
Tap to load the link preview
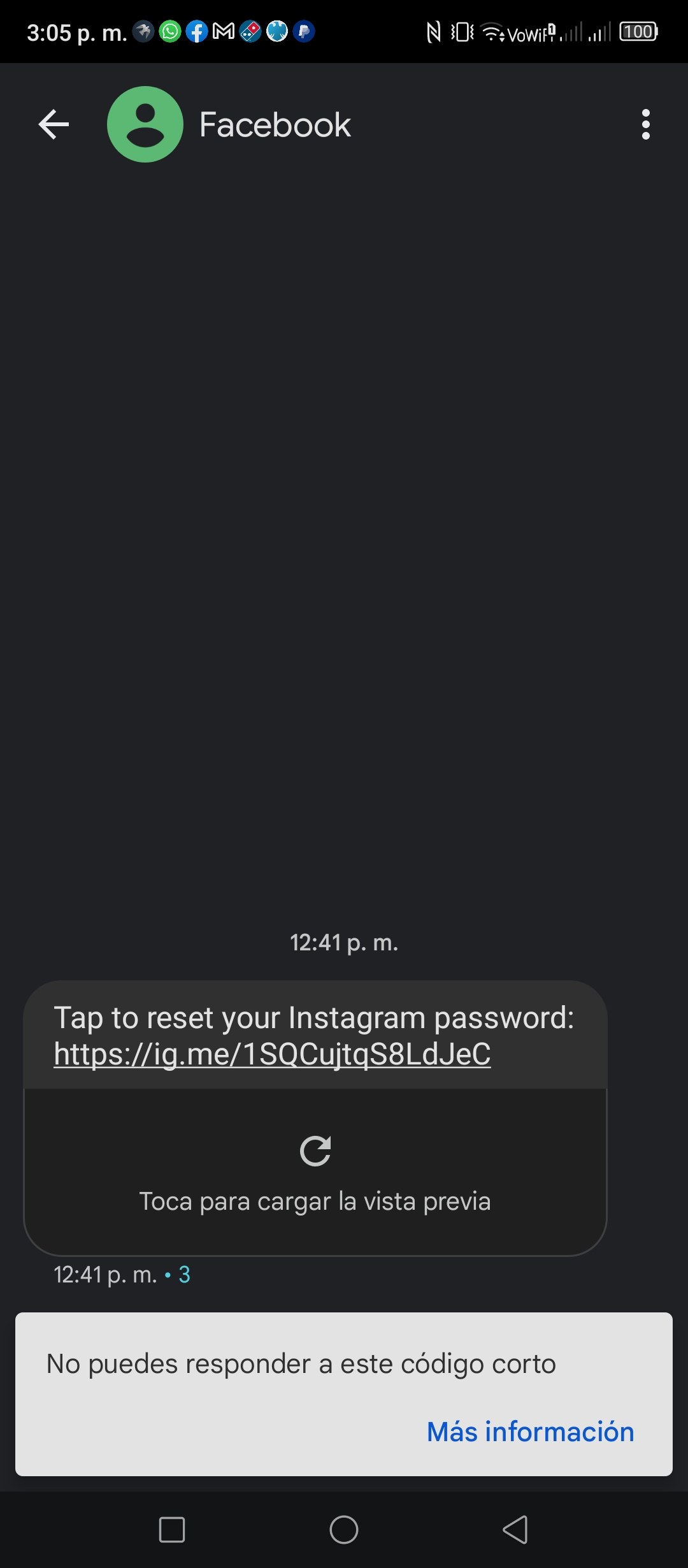315,1172
